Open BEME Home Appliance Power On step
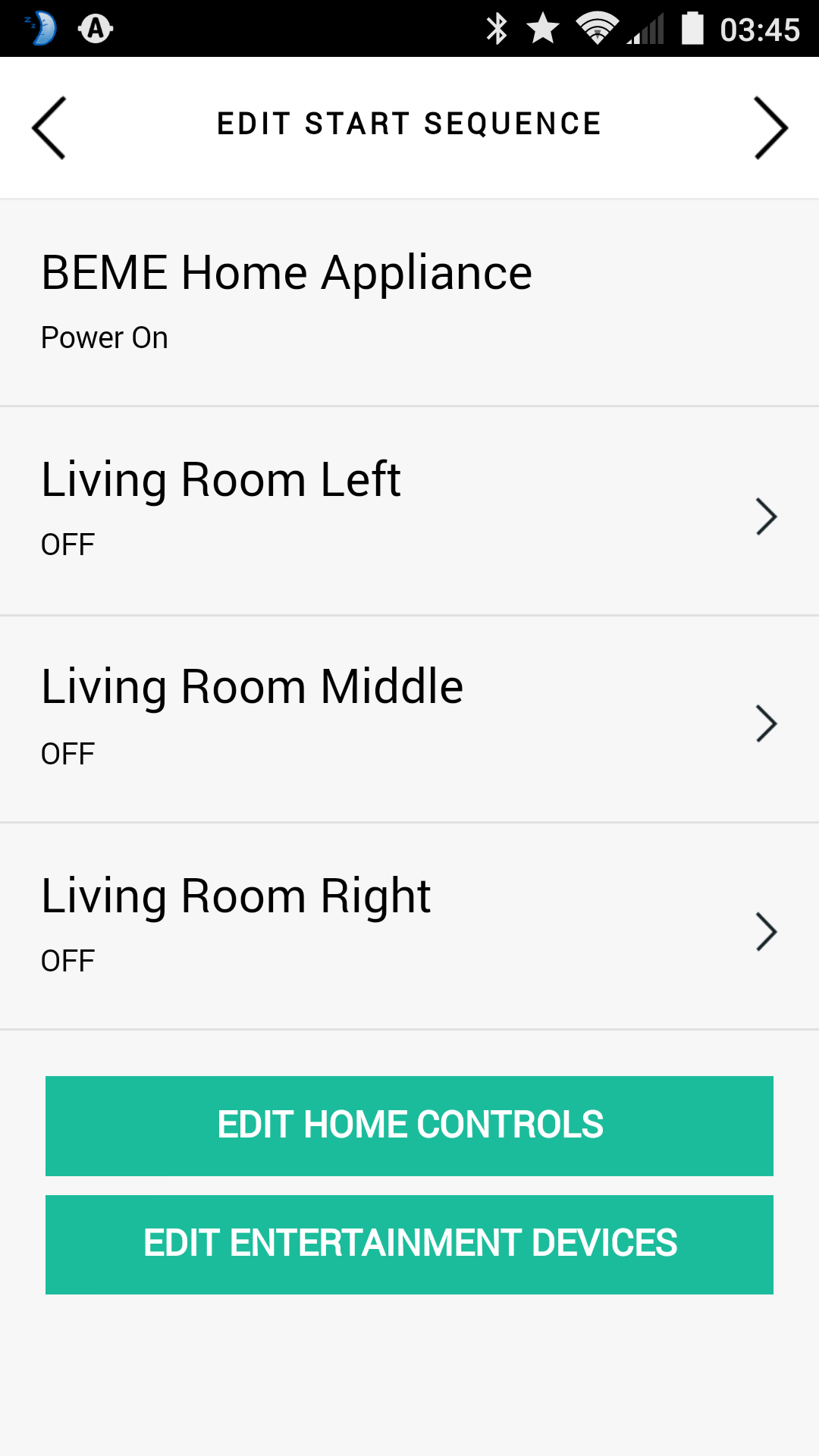Screen dimensions: 819x1456 (409, 303)
